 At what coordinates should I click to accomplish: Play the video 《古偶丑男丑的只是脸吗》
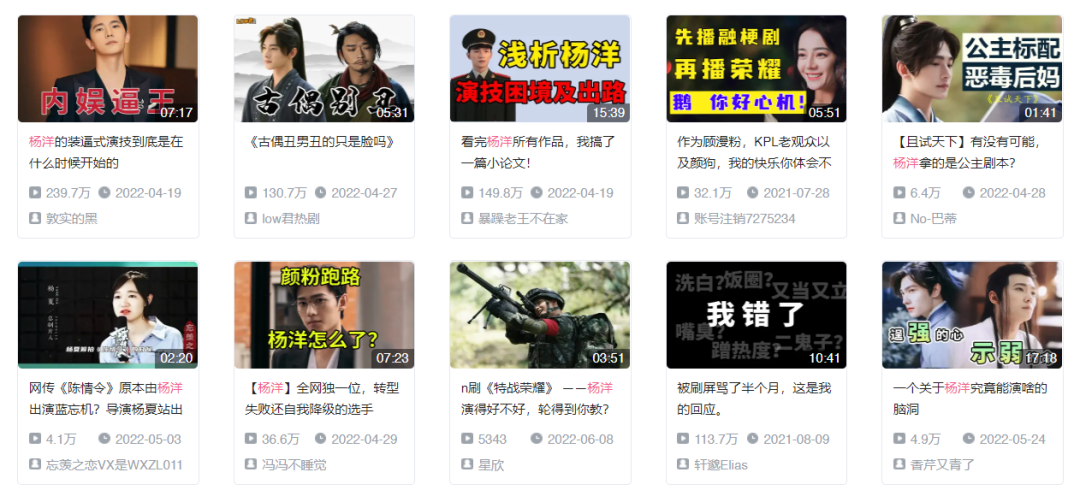(x=324, y=69)
